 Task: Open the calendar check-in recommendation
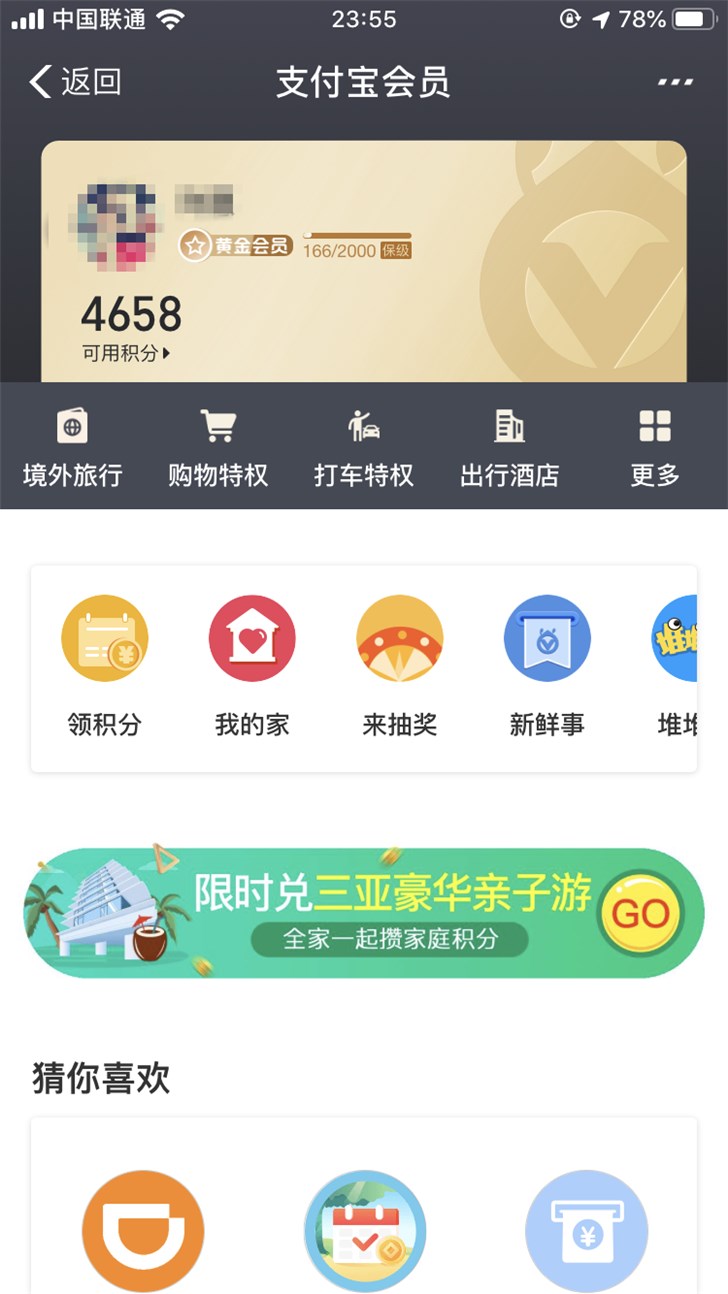(x=365, y=1230)
